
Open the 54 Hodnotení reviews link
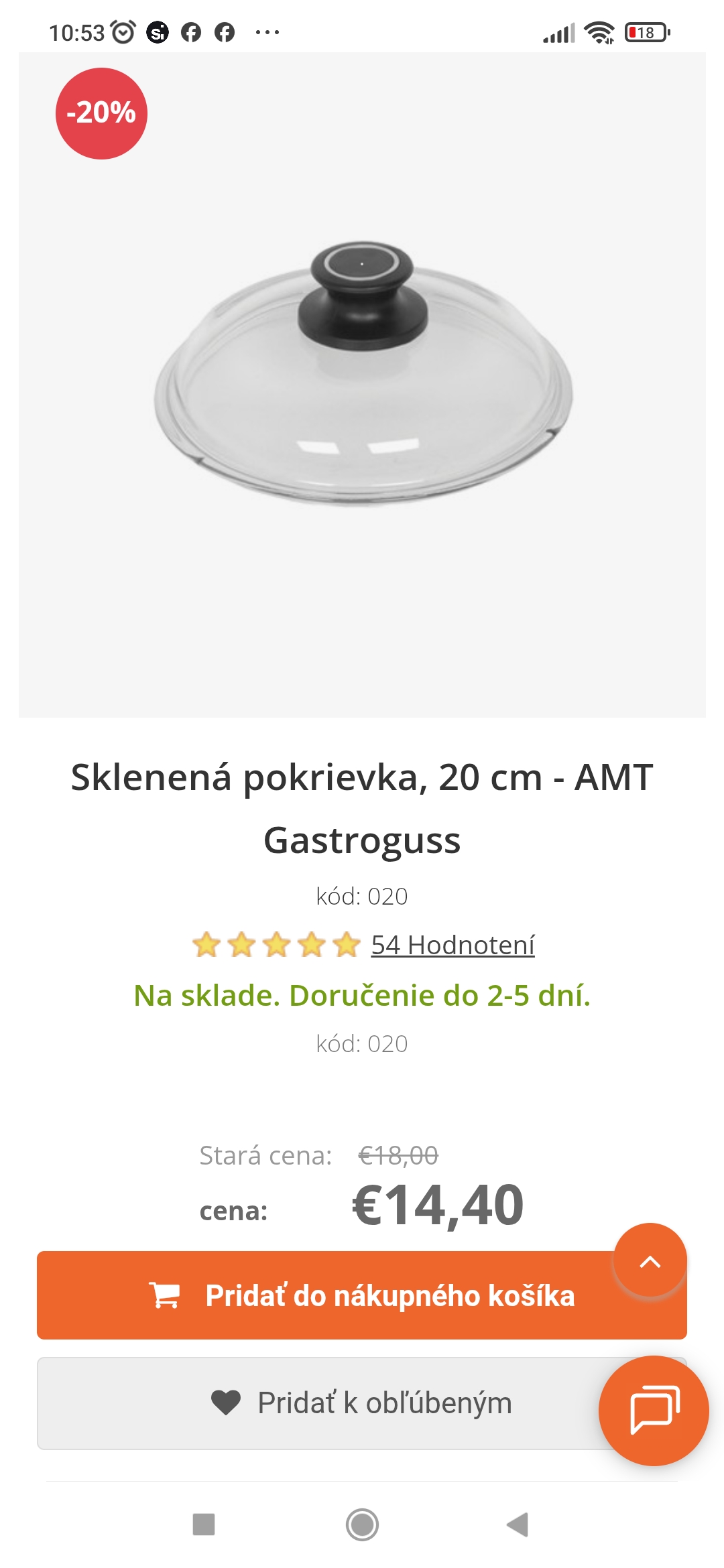tap(452, 945)
